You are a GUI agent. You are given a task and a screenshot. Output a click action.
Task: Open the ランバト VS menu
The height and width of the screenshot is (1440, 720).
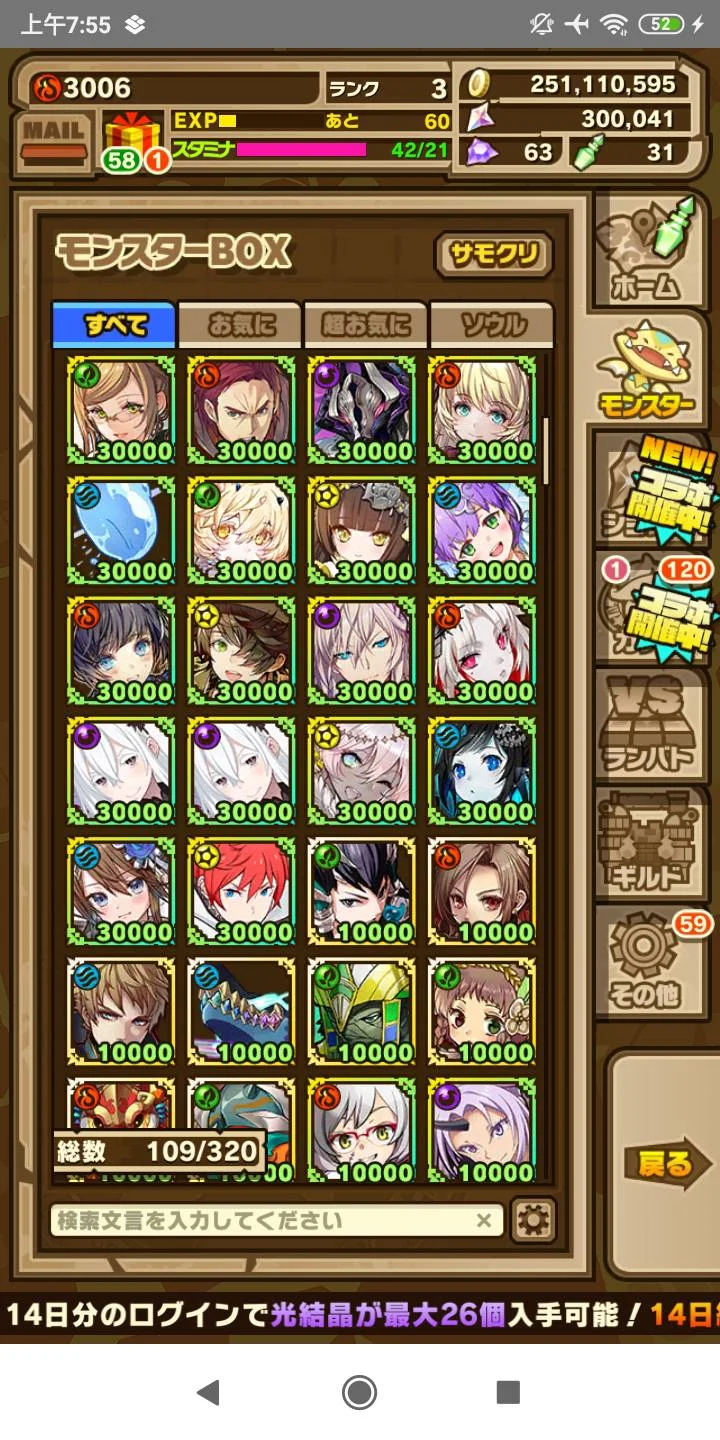657,725
